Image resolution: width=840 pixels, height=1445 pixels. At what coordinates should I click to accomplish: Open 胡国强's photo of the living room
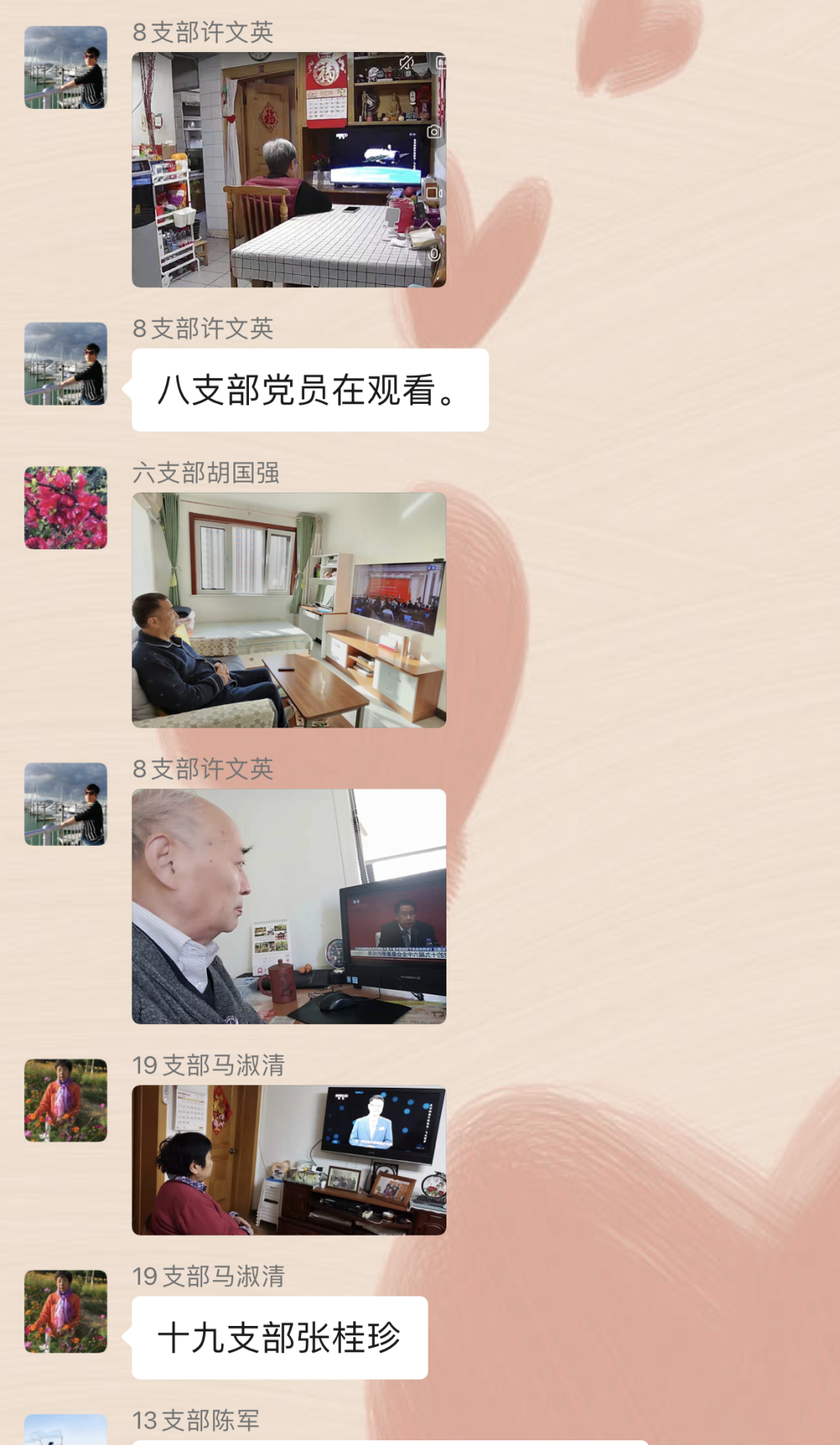[x=289, y=610]
